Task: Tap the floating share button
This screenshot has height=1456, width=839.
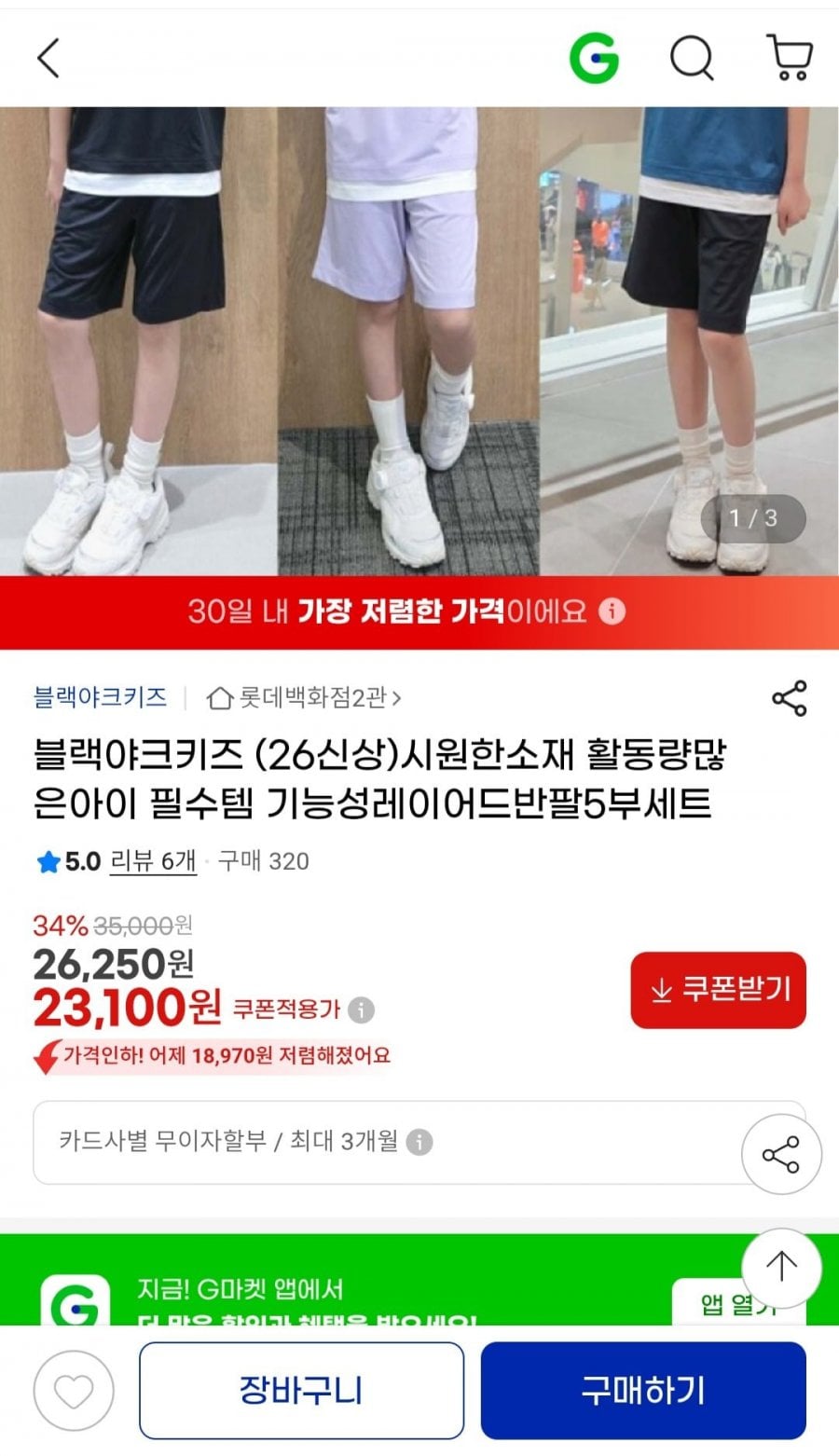Action: coord(781,1156)
